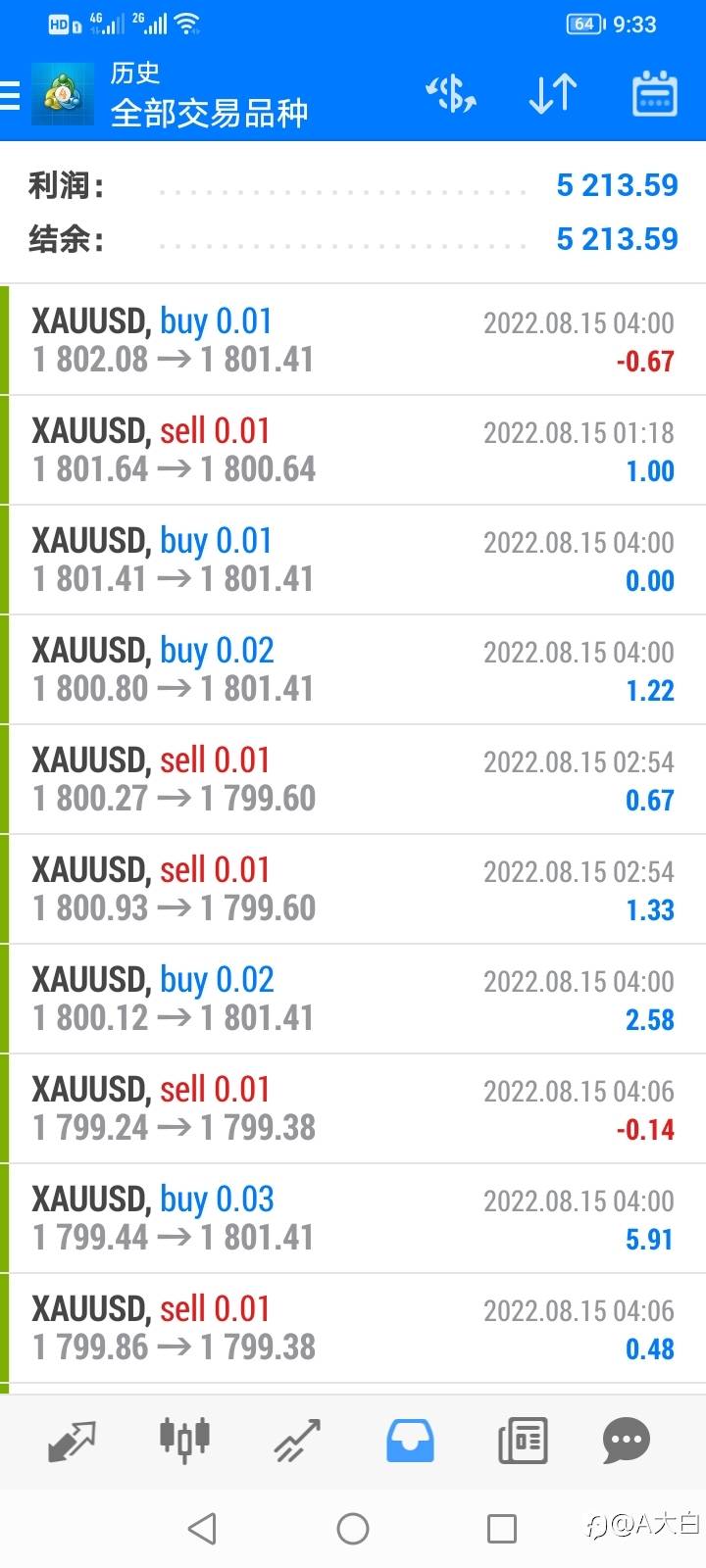Open the sell trade opened at 1 799.24

coord(353,1108)
